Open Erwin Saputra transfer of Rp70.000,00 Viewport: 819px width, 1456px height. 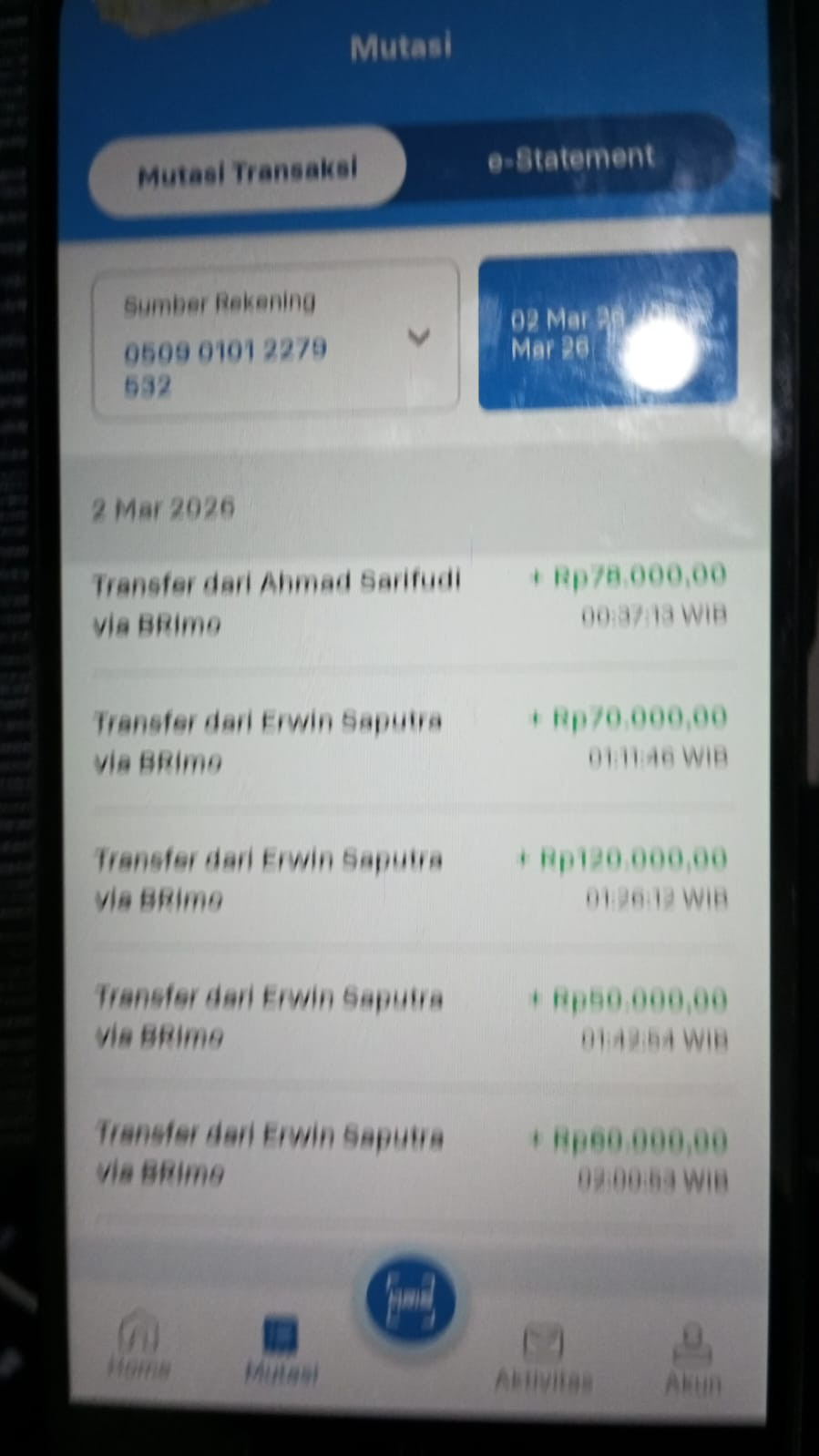coord(411,740)
